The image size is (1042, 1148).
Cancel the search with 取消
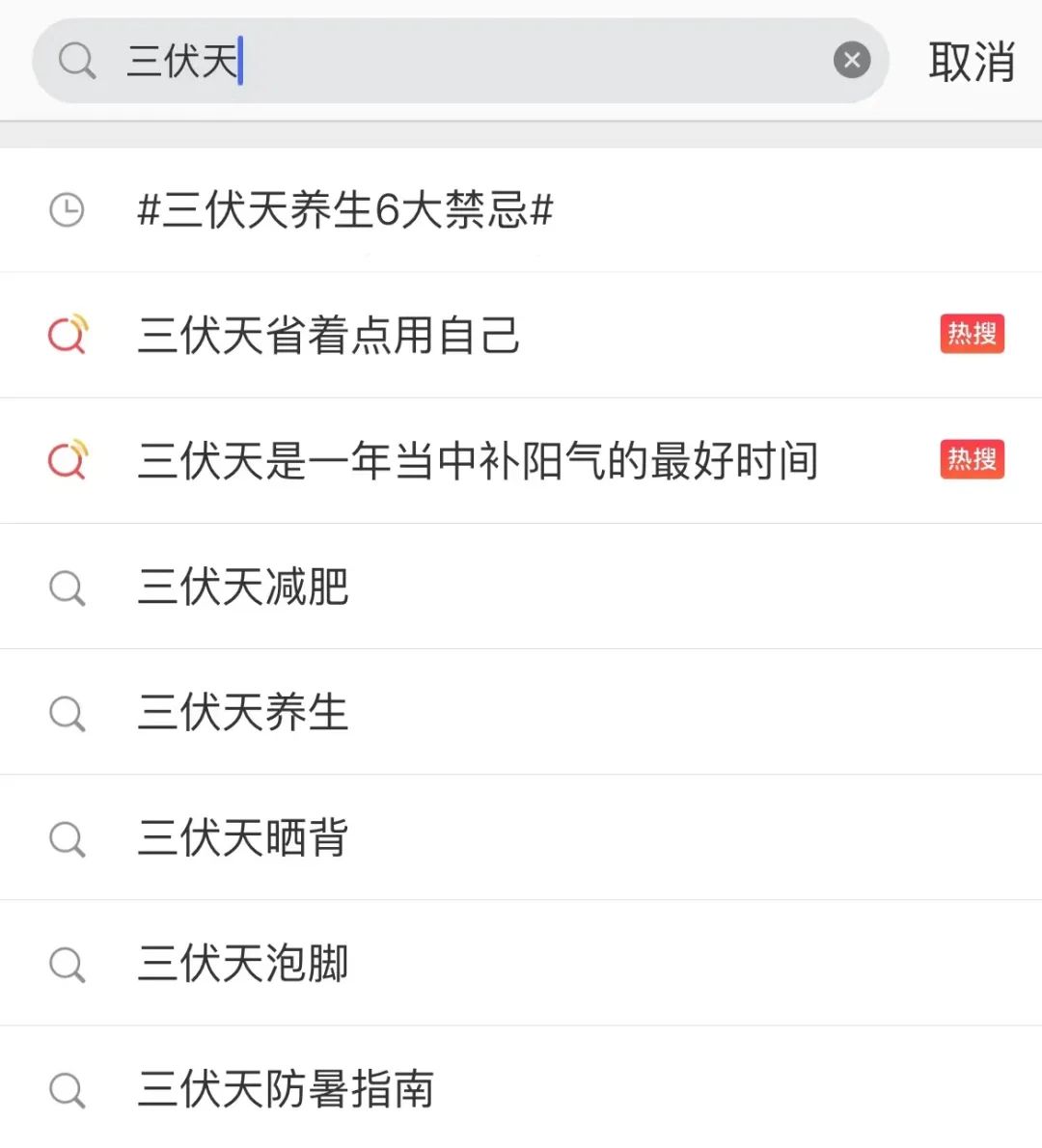point(971,62)
